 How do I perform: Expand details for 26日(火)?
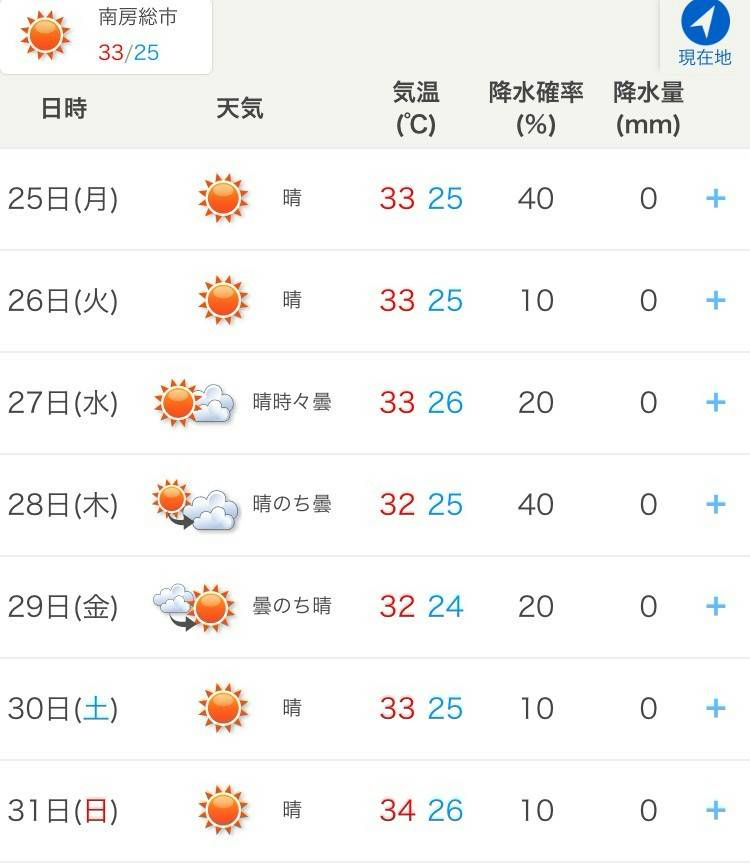715,300
